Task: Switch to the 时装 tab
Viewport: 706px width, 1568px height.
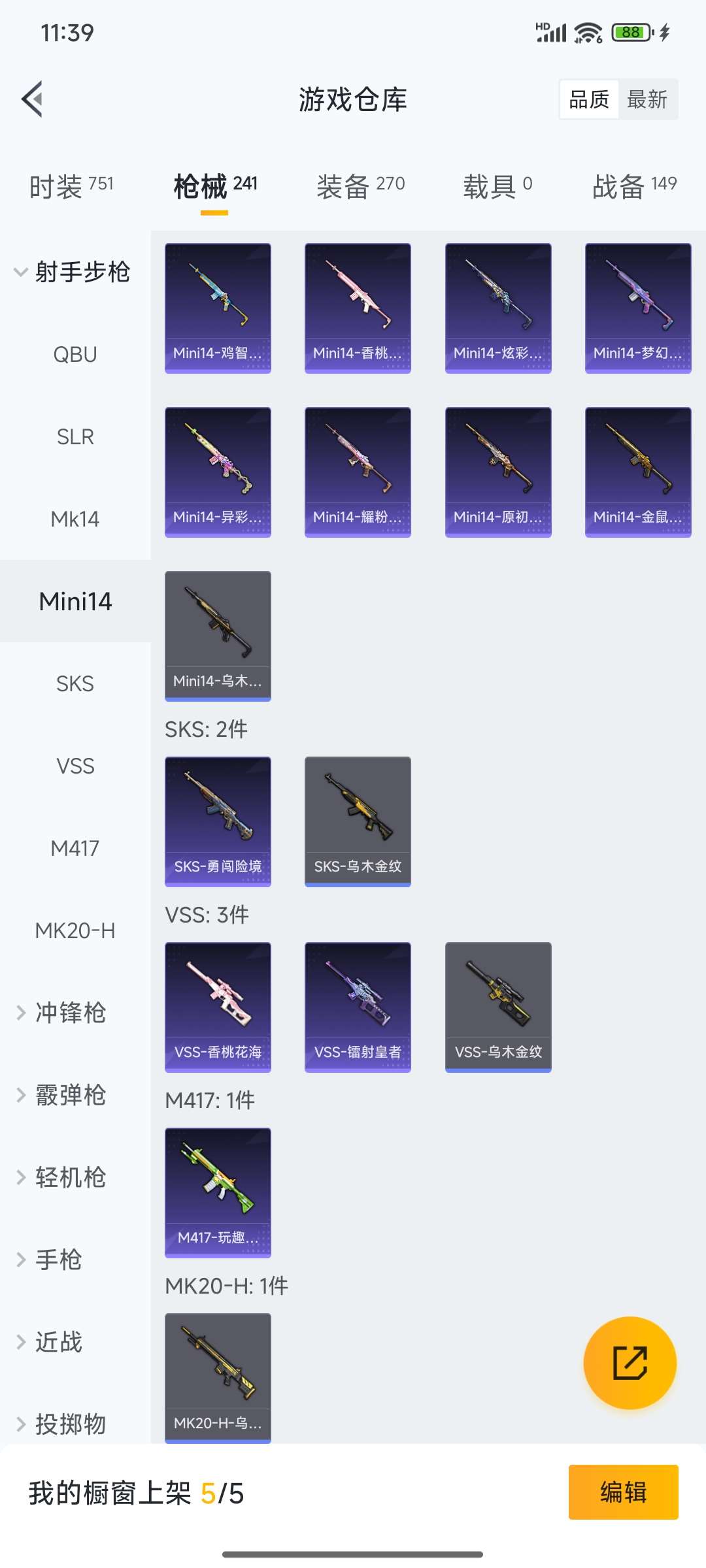Action: [71, 186]
